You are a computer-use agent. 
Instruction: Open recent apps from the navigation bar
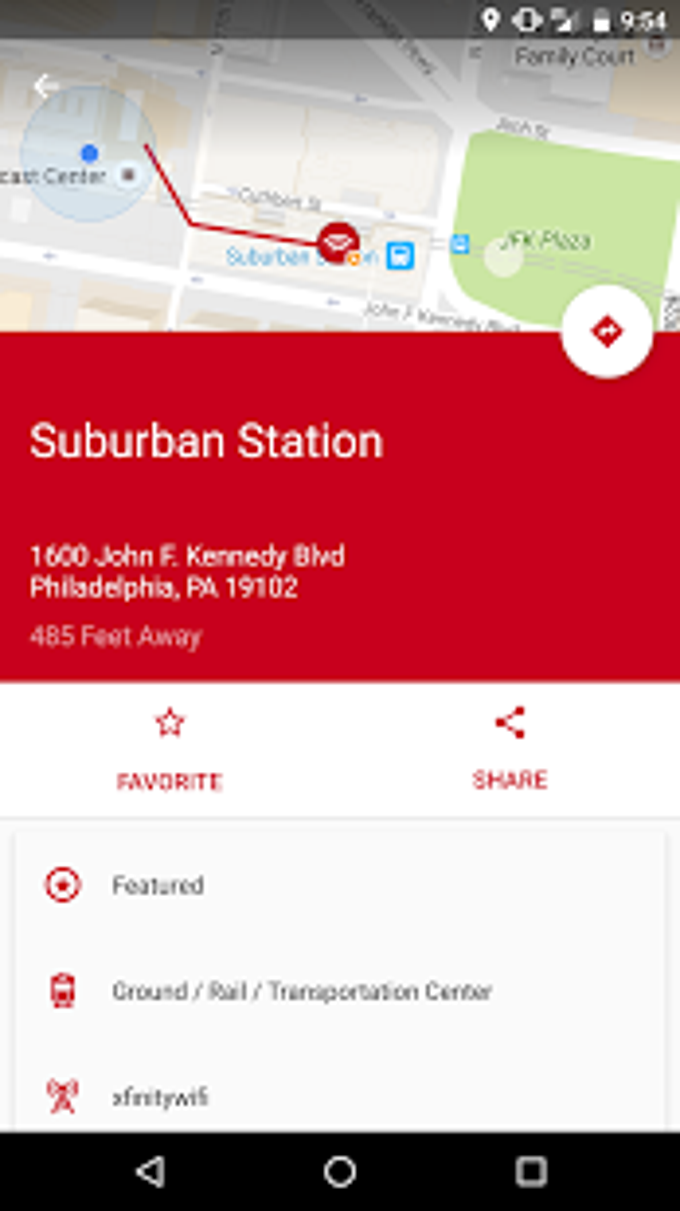click(530, 1171)
